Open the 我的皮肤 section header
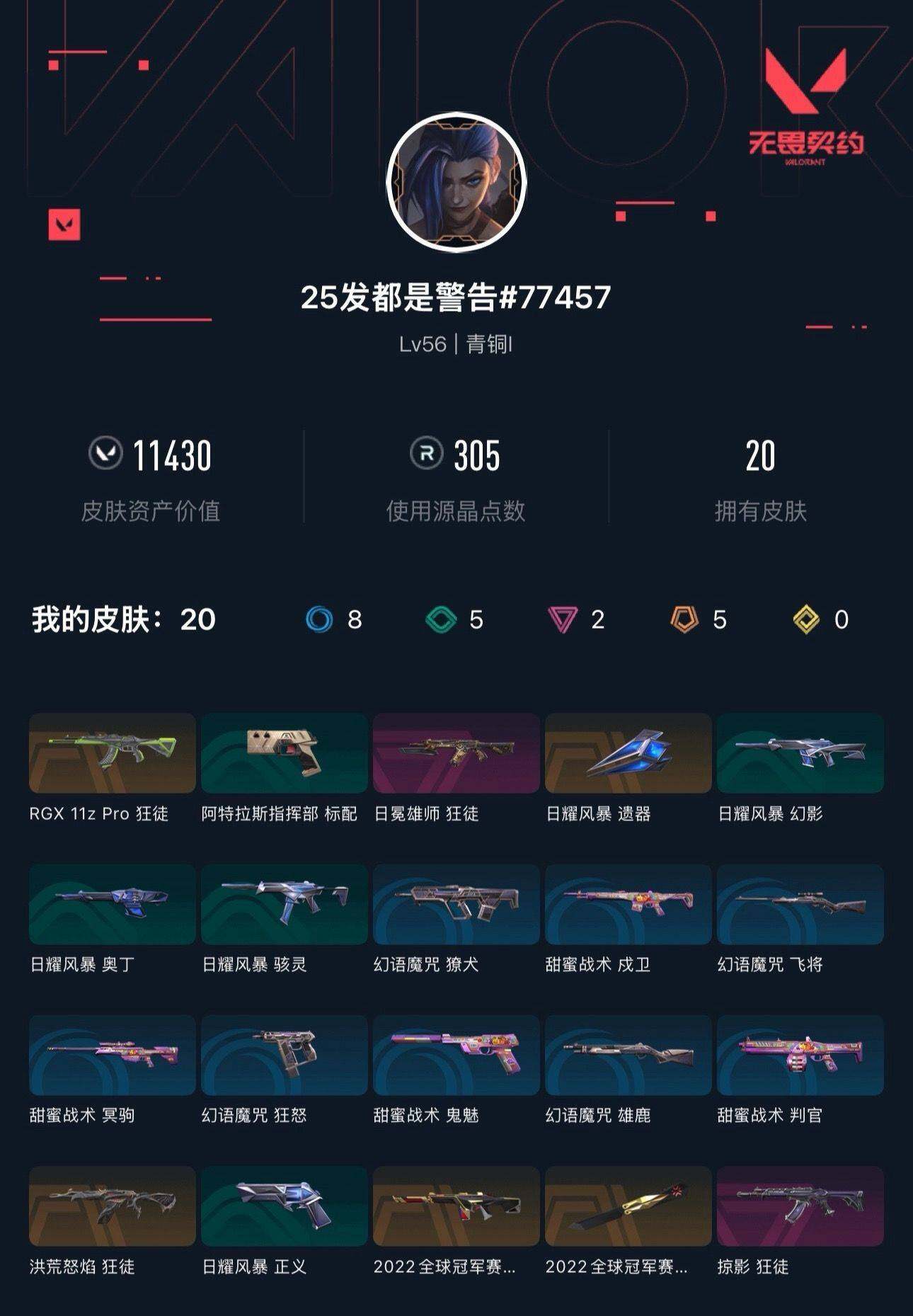The image size is (913, 1316). (x=117, y=619)
